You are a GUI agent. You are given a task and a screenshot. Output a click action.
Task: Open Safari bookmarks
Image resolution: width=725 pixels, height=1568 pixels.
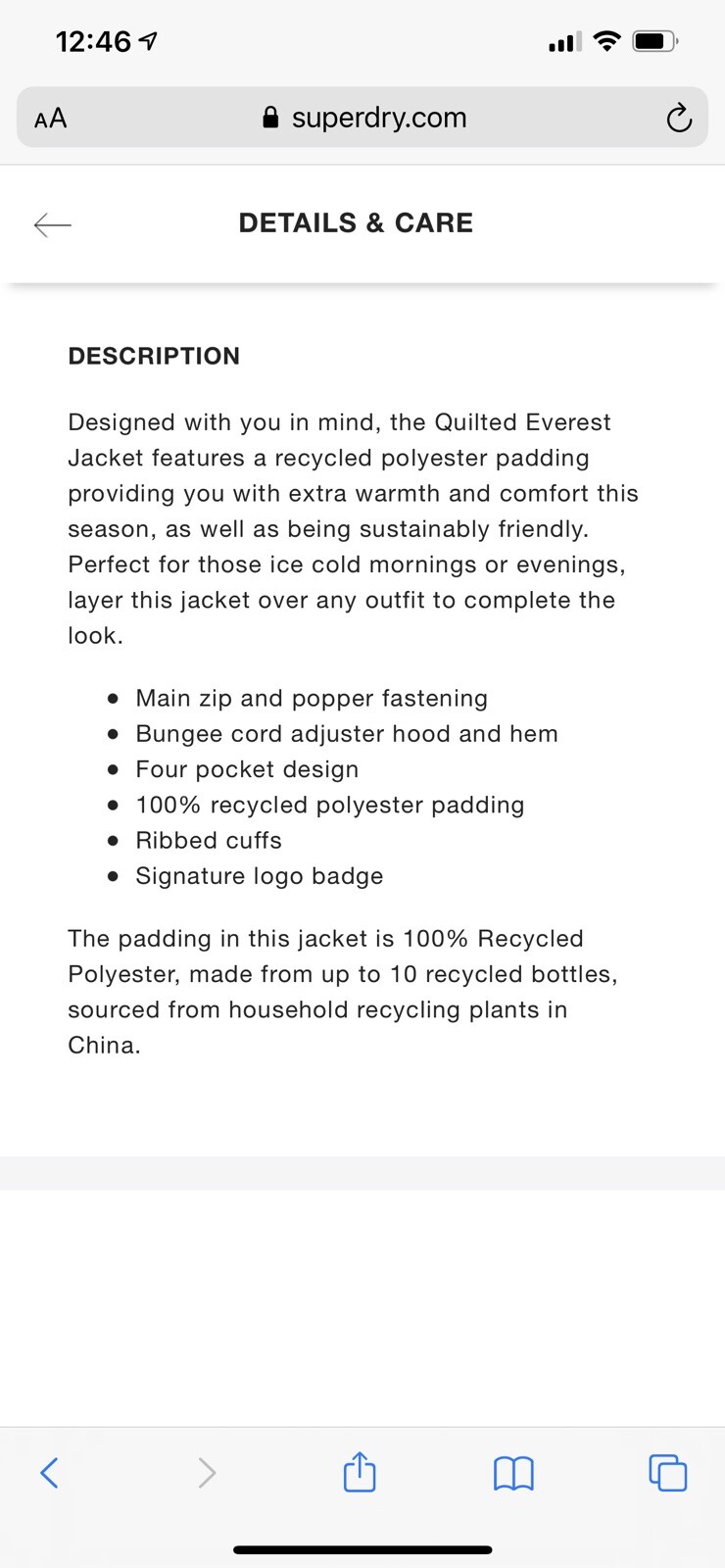(x=513, y=1472)
